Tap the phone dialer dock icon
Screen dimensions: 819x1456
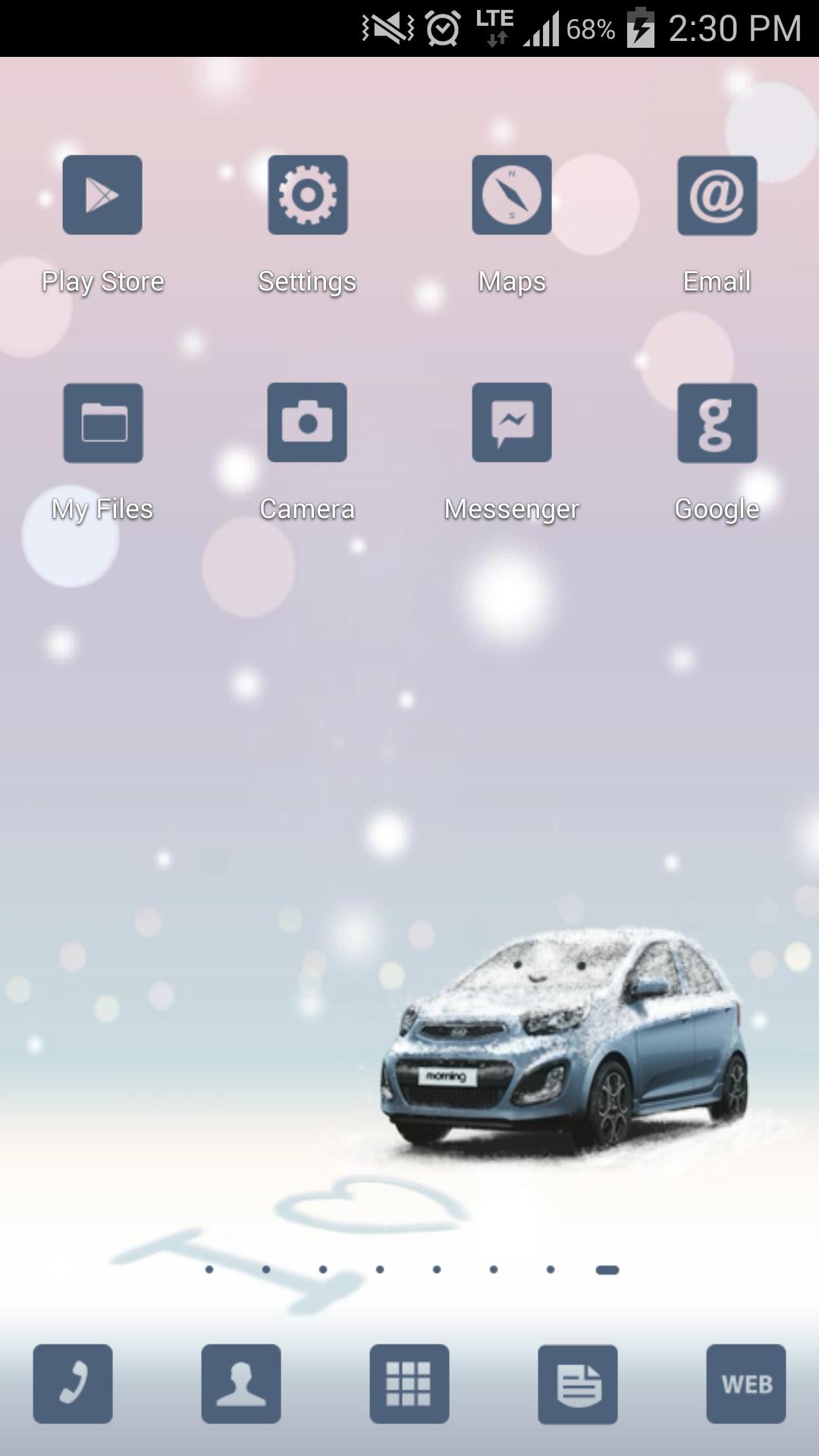[73, 1384]
